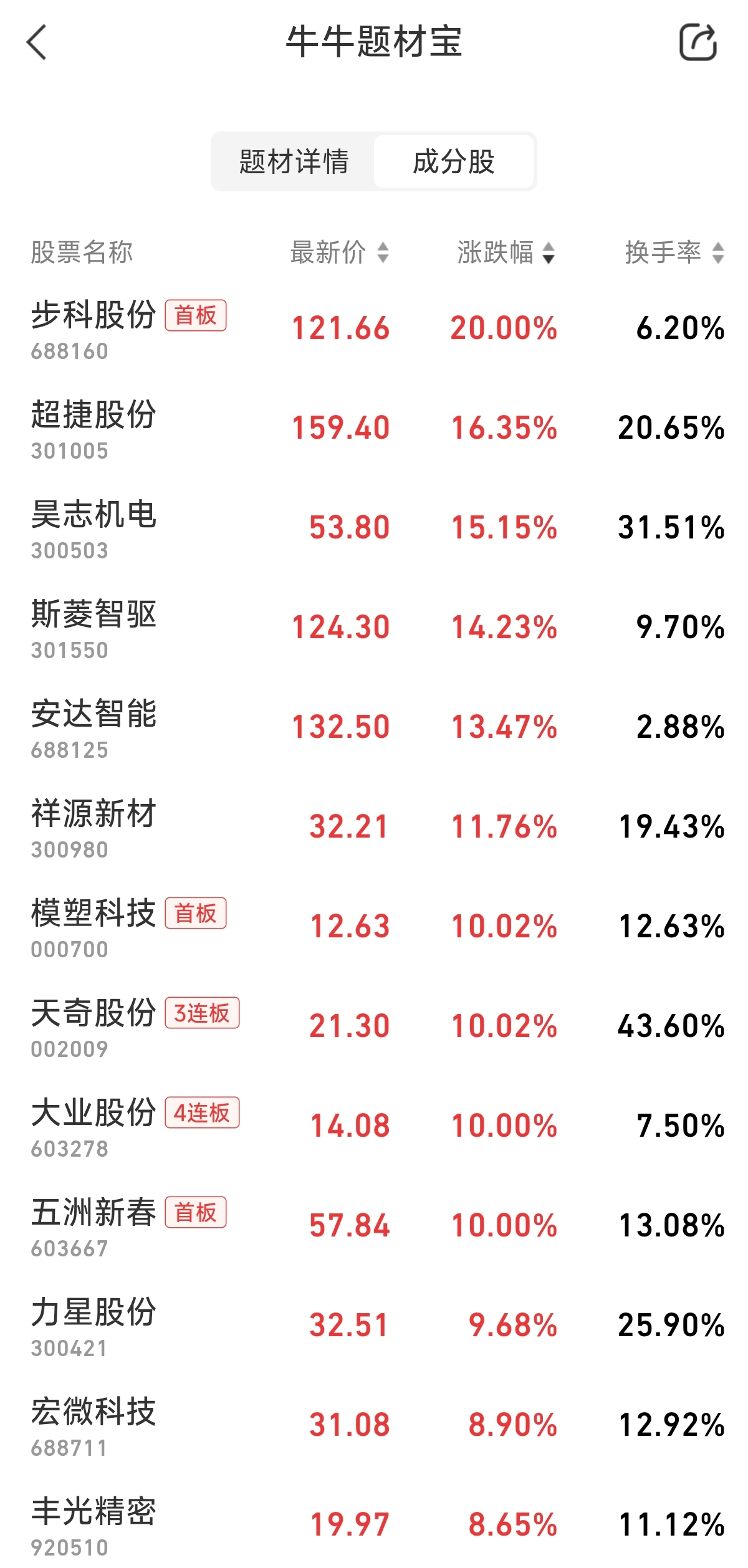Open the 昊志机电 stock row
Viewport: 748px width, 1568px height.
(x=93, y=528)
